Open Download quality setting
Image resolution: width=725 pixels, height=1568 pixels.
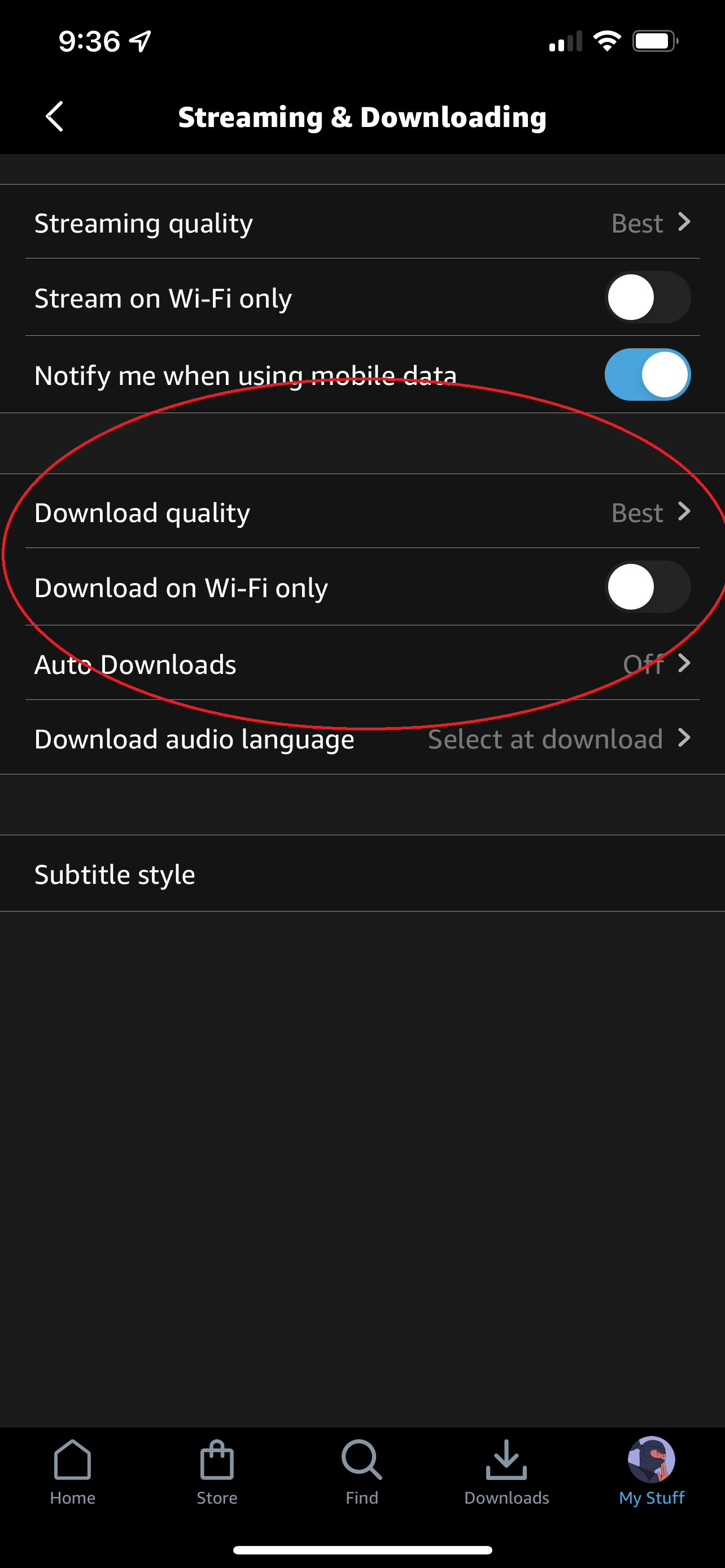point(362,513)
